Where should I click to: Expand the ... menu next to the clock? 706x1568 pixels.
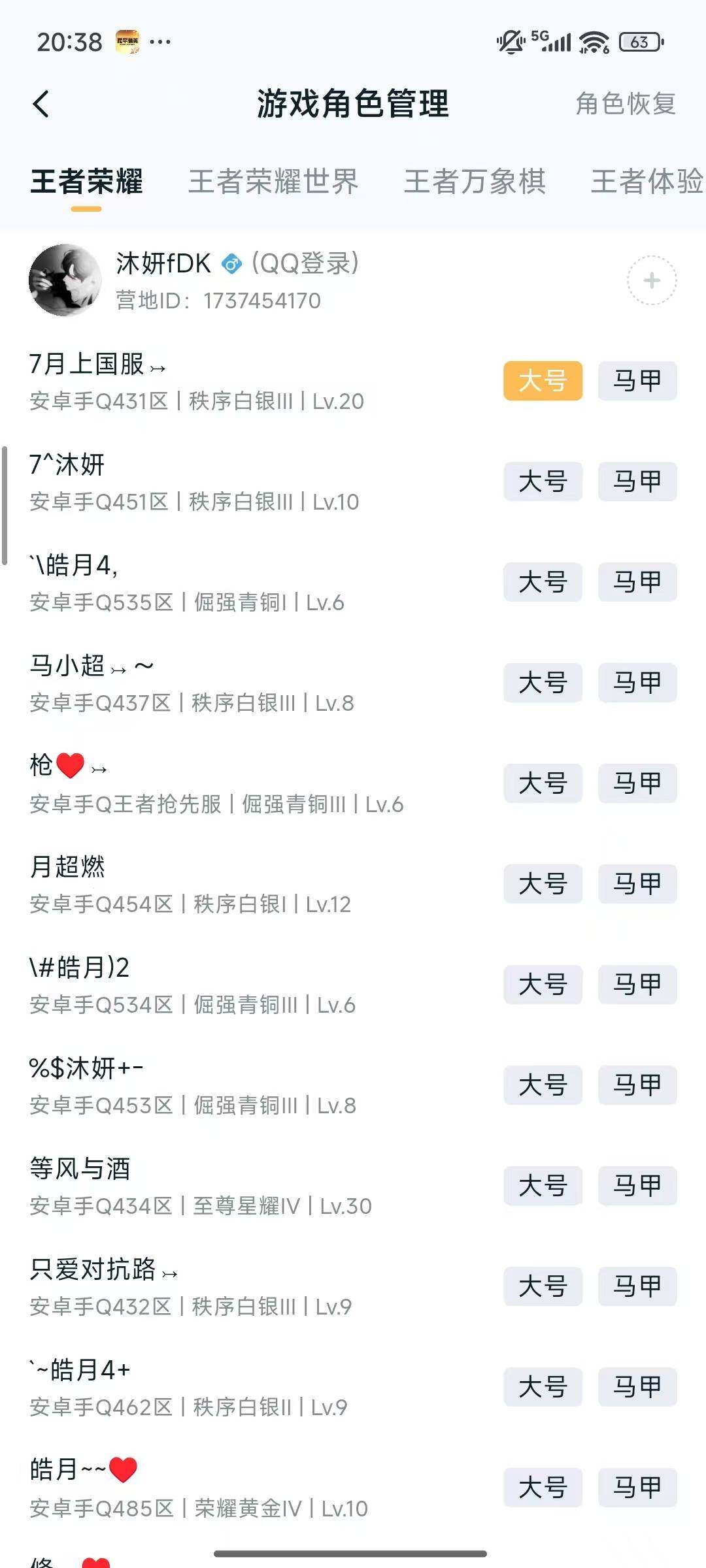pos(159,41)
